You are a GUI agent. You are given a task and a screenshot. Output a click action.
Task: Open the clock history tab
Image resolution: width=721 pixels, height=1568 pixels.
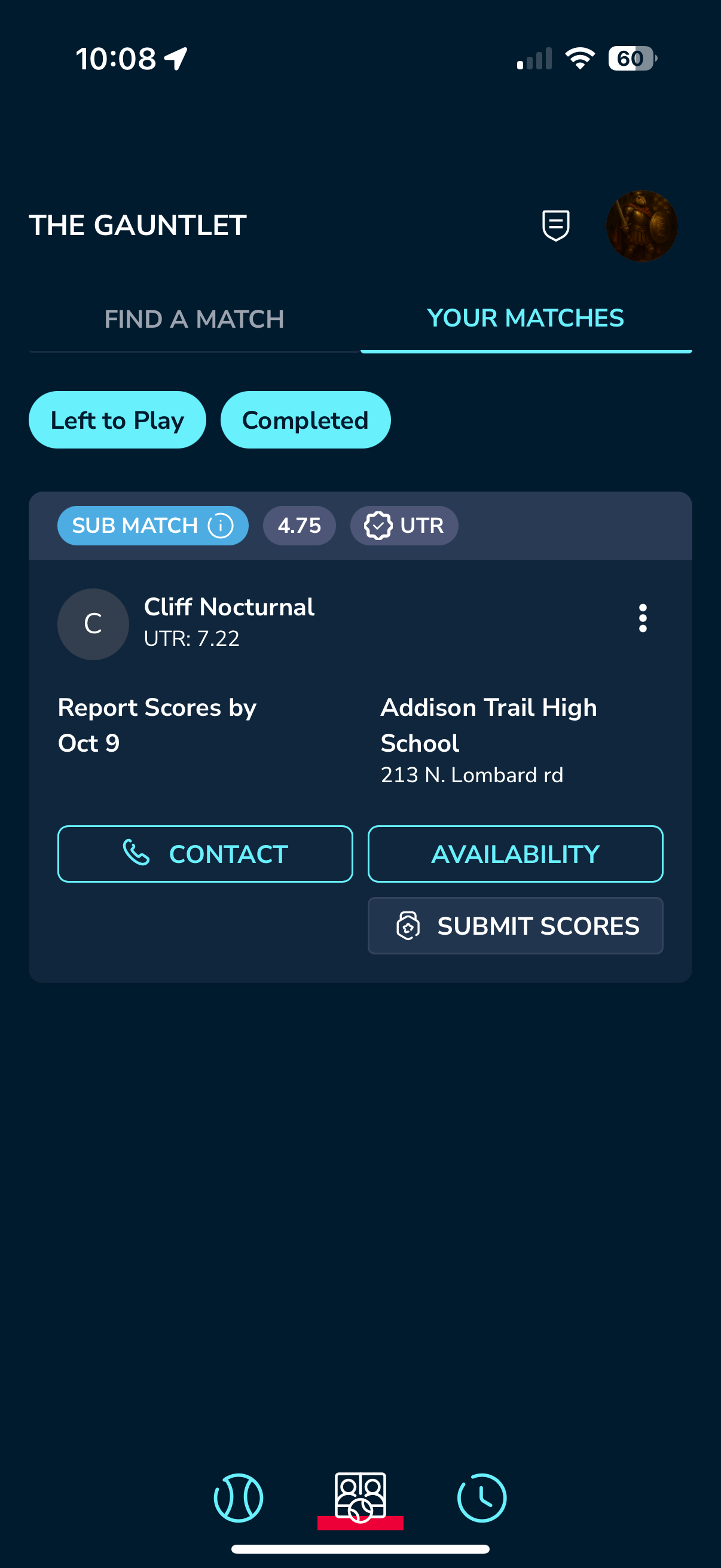tap(481, 1497)
